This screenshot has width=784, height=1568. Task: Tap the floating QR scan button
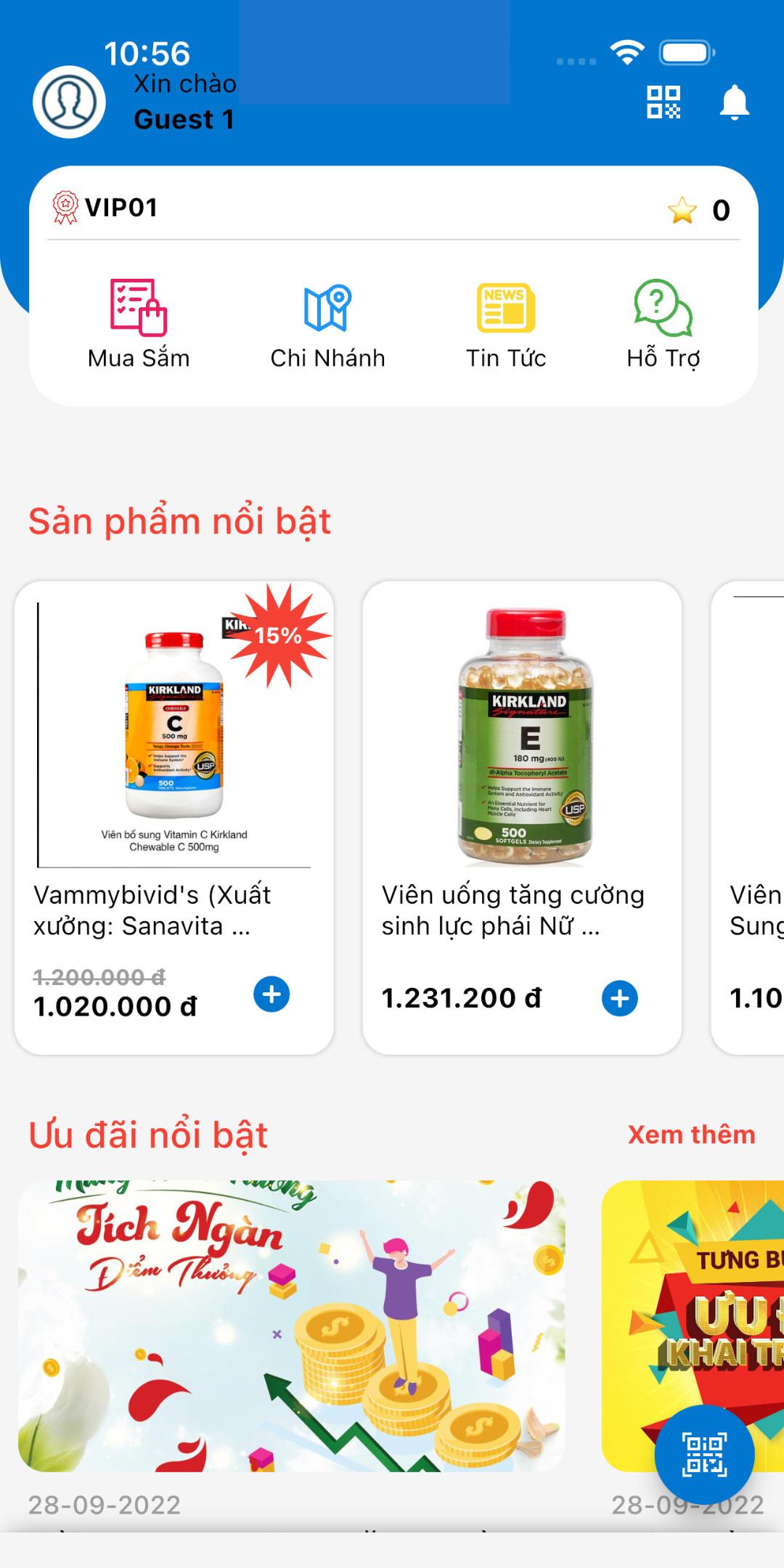pyautogui.click(x=704, y=1455)
